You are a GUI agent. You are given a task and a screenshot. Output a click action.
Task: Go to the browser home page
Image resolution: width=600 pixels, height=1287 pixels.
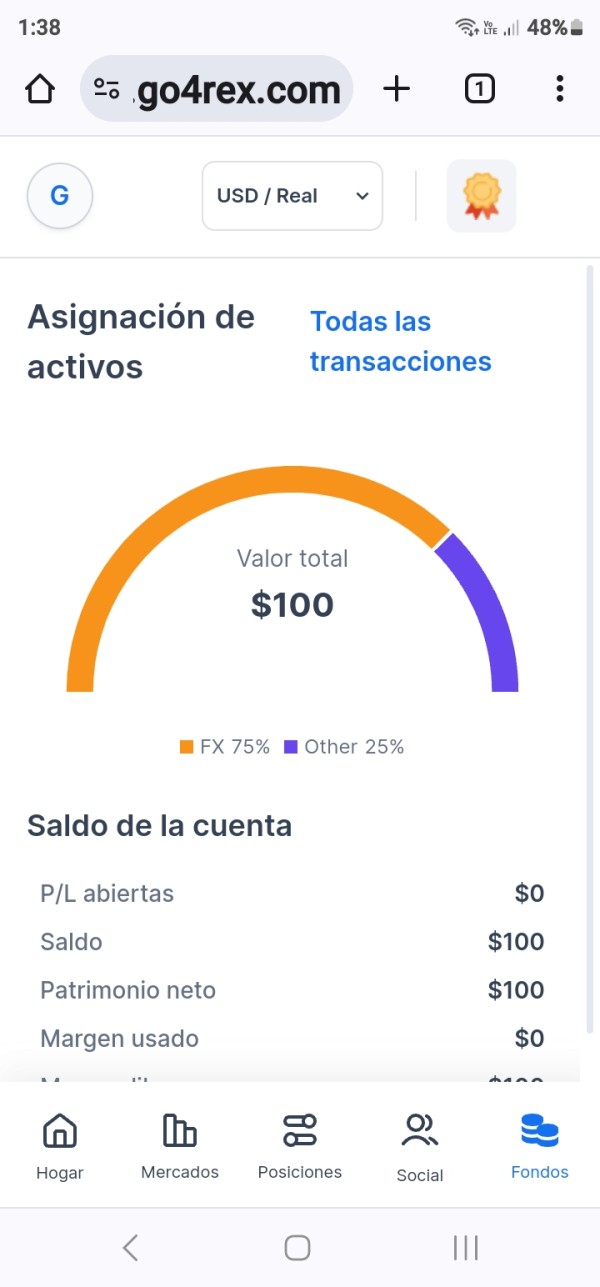40,89
